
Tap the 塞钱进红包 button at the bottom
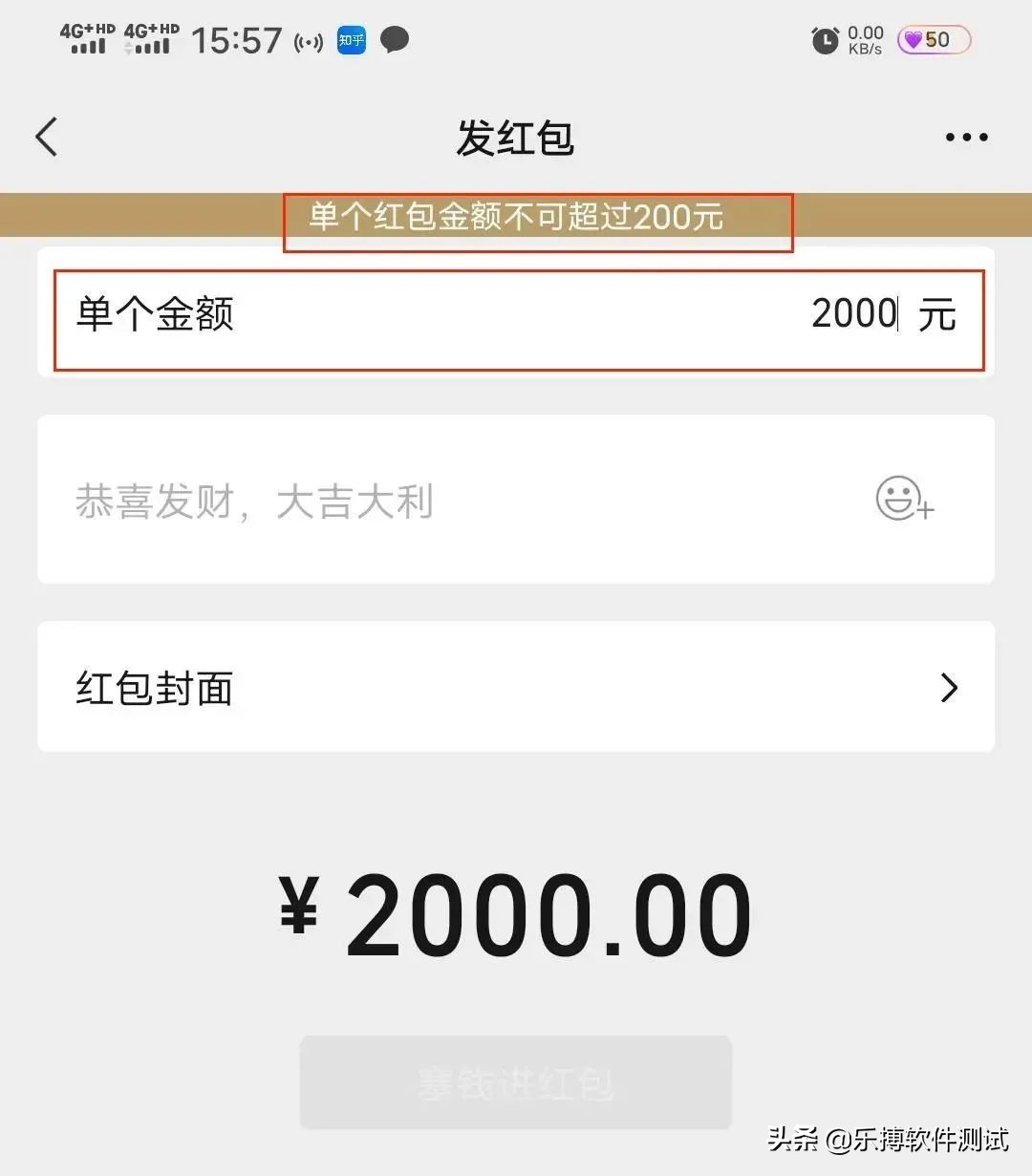[515, 1082]
